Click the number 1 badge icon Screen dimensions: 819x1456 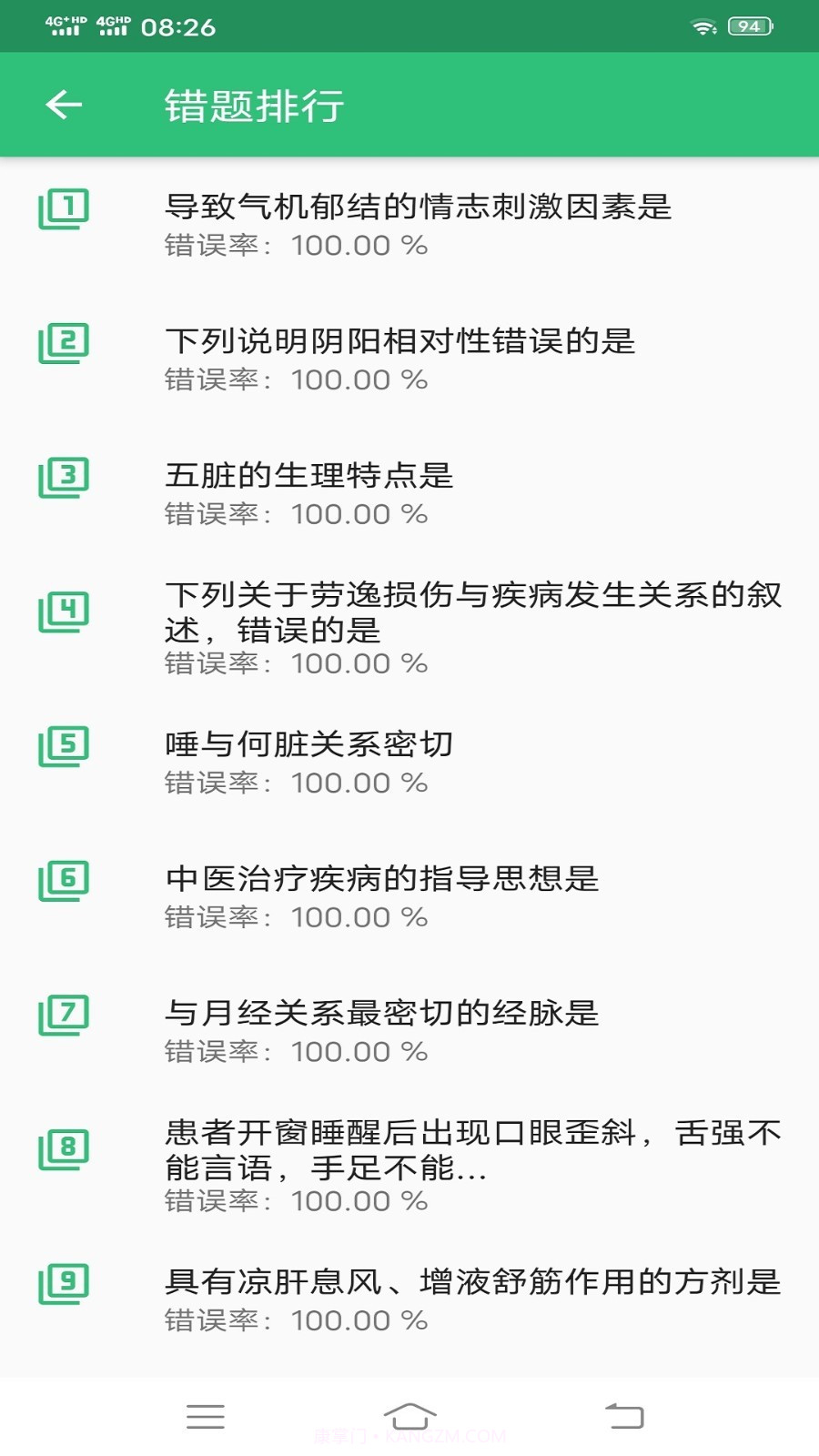64,208
